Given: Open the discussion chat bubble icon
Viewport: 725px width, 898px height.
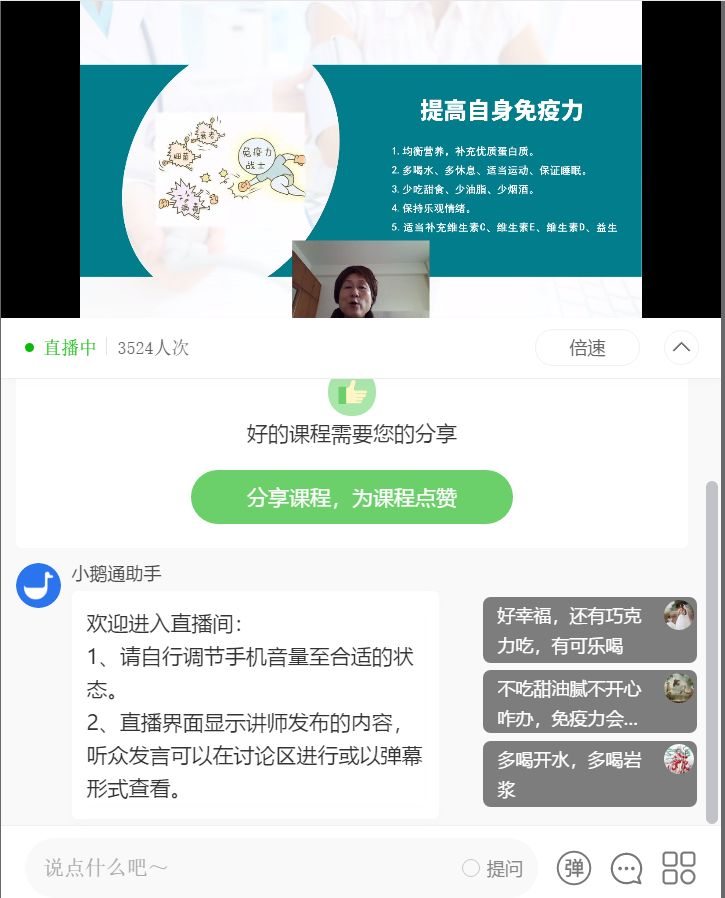Looking at the screenshot, I should pyautogui.click(x=627, y=868).
